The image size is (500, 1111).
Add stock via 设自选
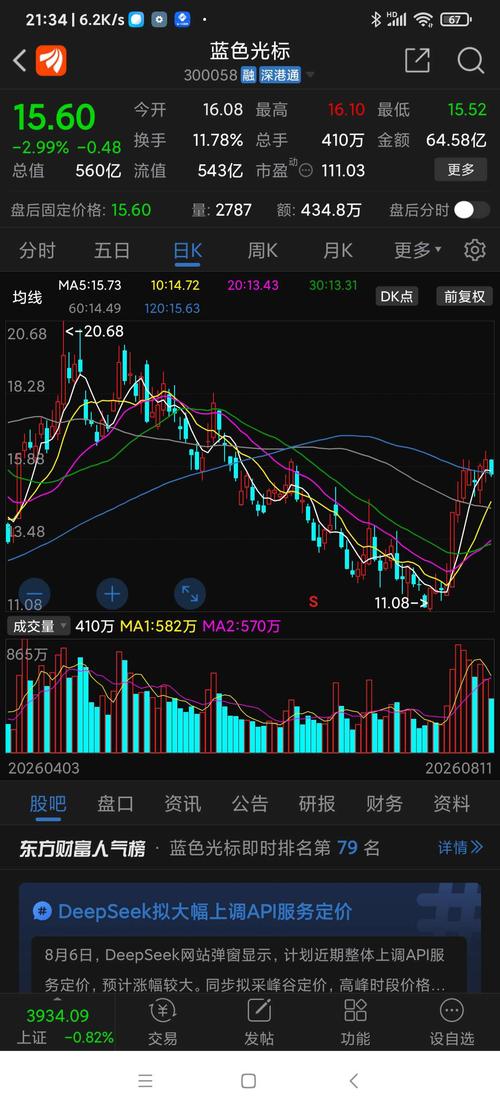[x=452, y=1022]
